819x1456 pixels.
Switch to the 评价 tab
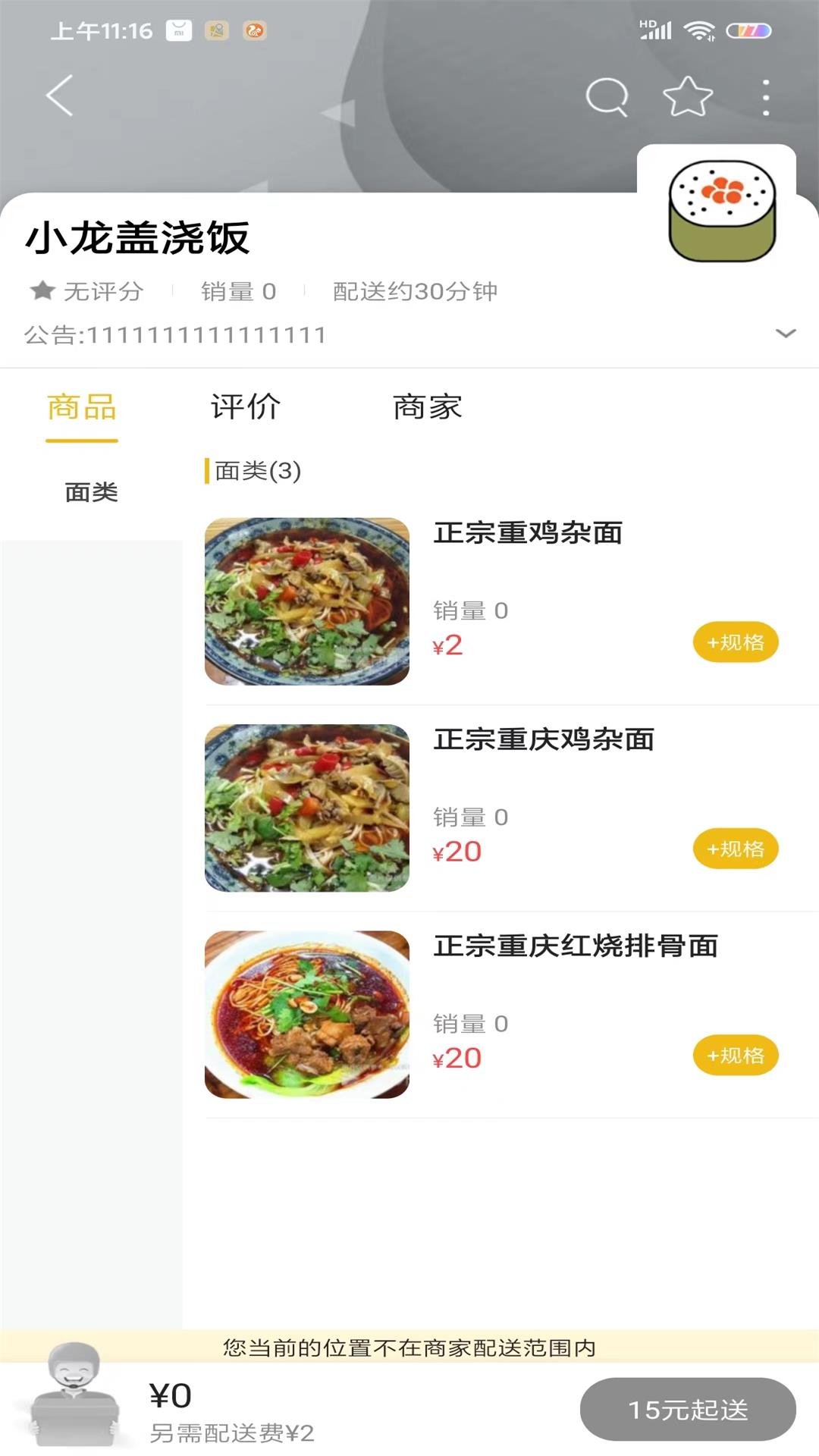pos(246,407)
